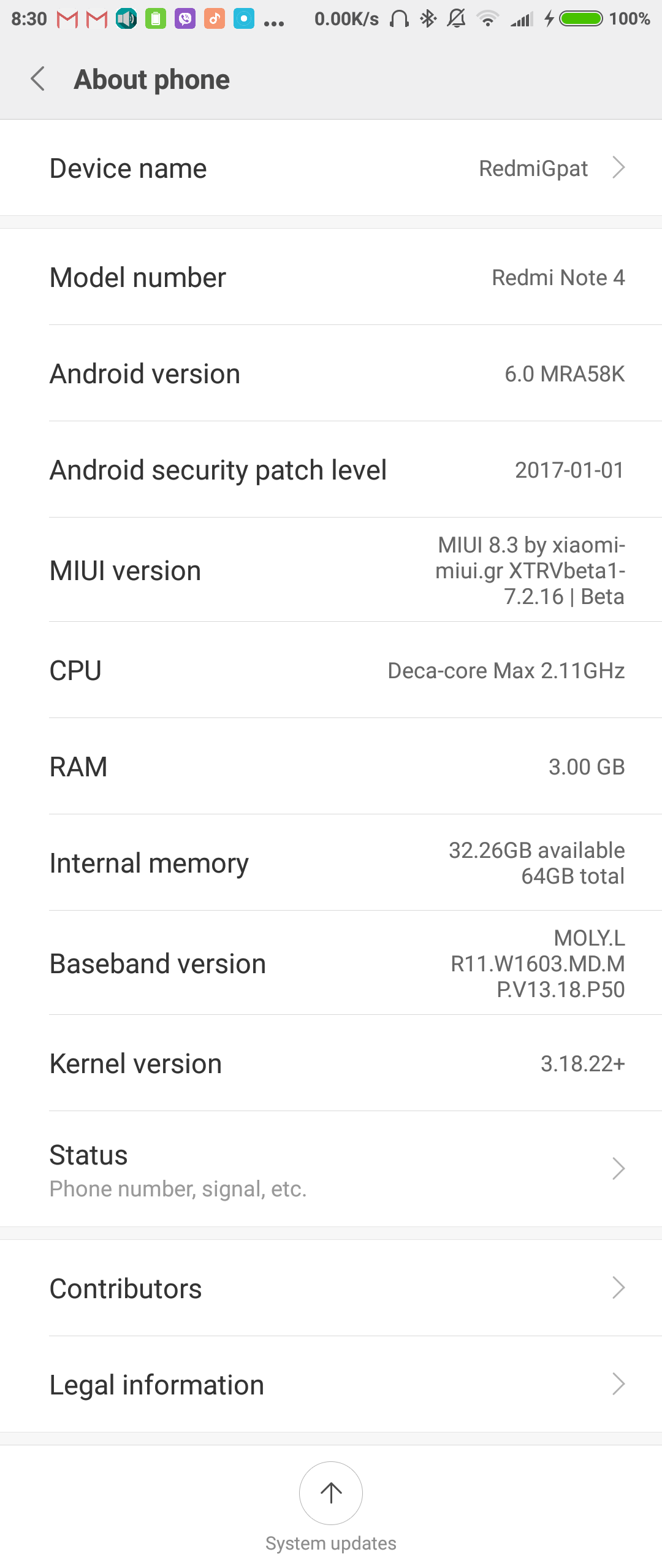The width and height of the screenshot is (662, 1568).
Task: Open Status phone number and signal details
Action: click(x=331, y=1169)
